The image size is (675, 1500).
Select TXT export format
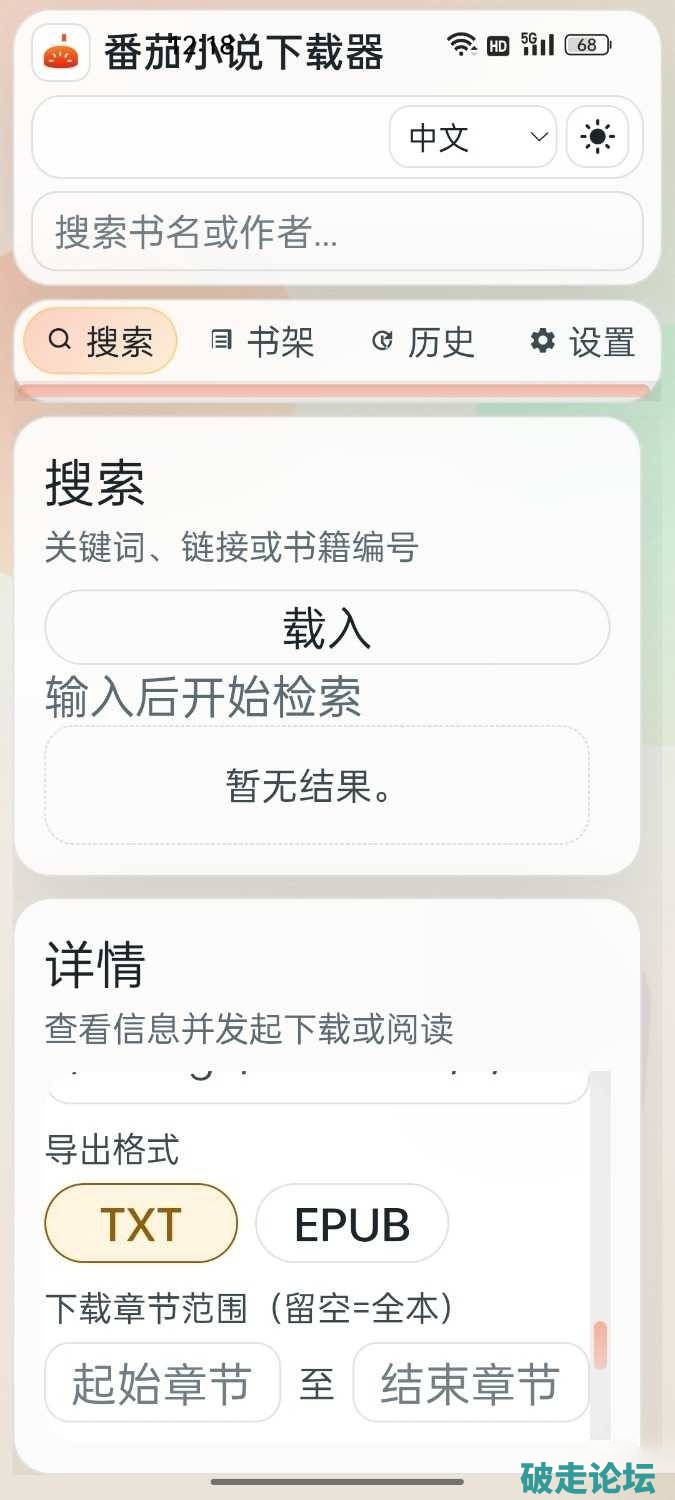pos(141,1223)
